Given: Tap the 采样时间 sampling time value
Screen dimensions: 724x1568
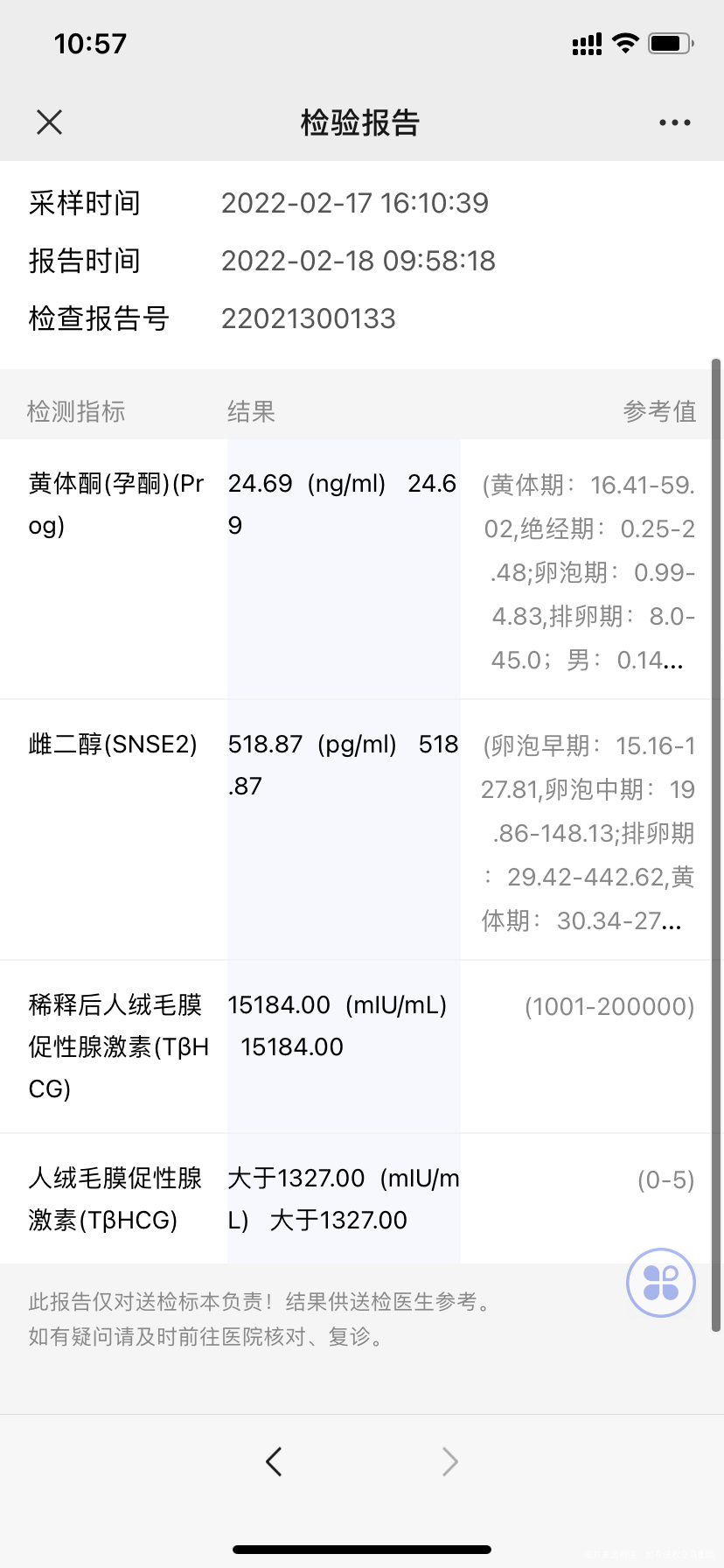Looking at the screenshot, I should coord(356,202).
